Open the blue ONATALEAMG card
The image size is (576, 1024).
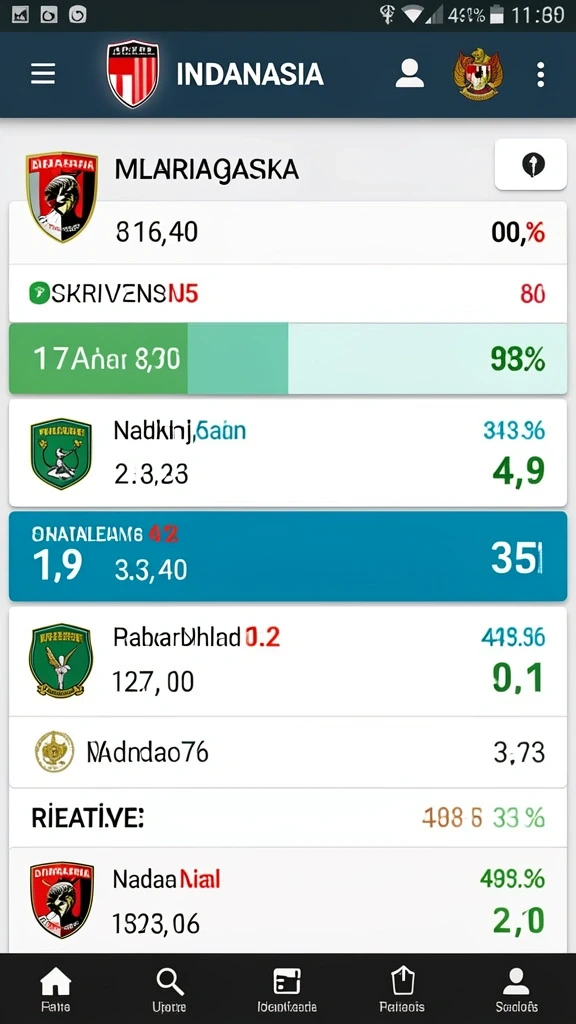(288, 556)
